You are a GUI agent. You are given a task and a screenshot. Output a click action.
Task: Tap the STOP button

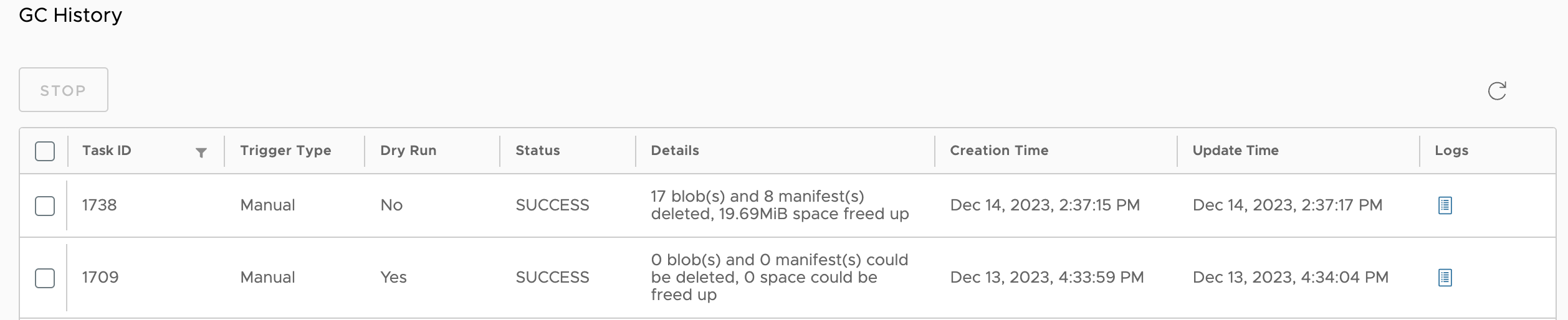pyautogui.click(x=64, y=90)
